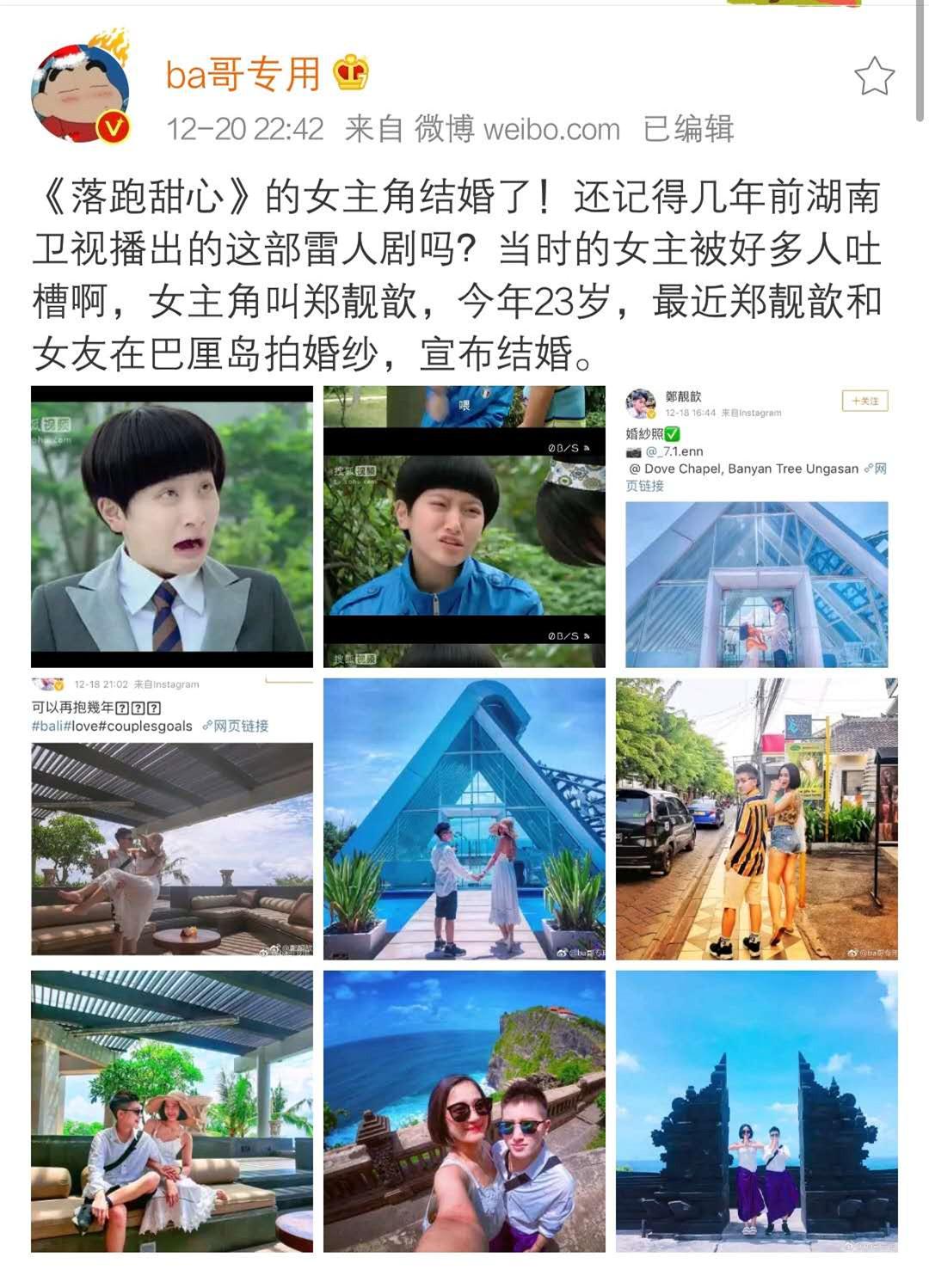Click the camera icon before @_7.1.enn

(636, 451)
